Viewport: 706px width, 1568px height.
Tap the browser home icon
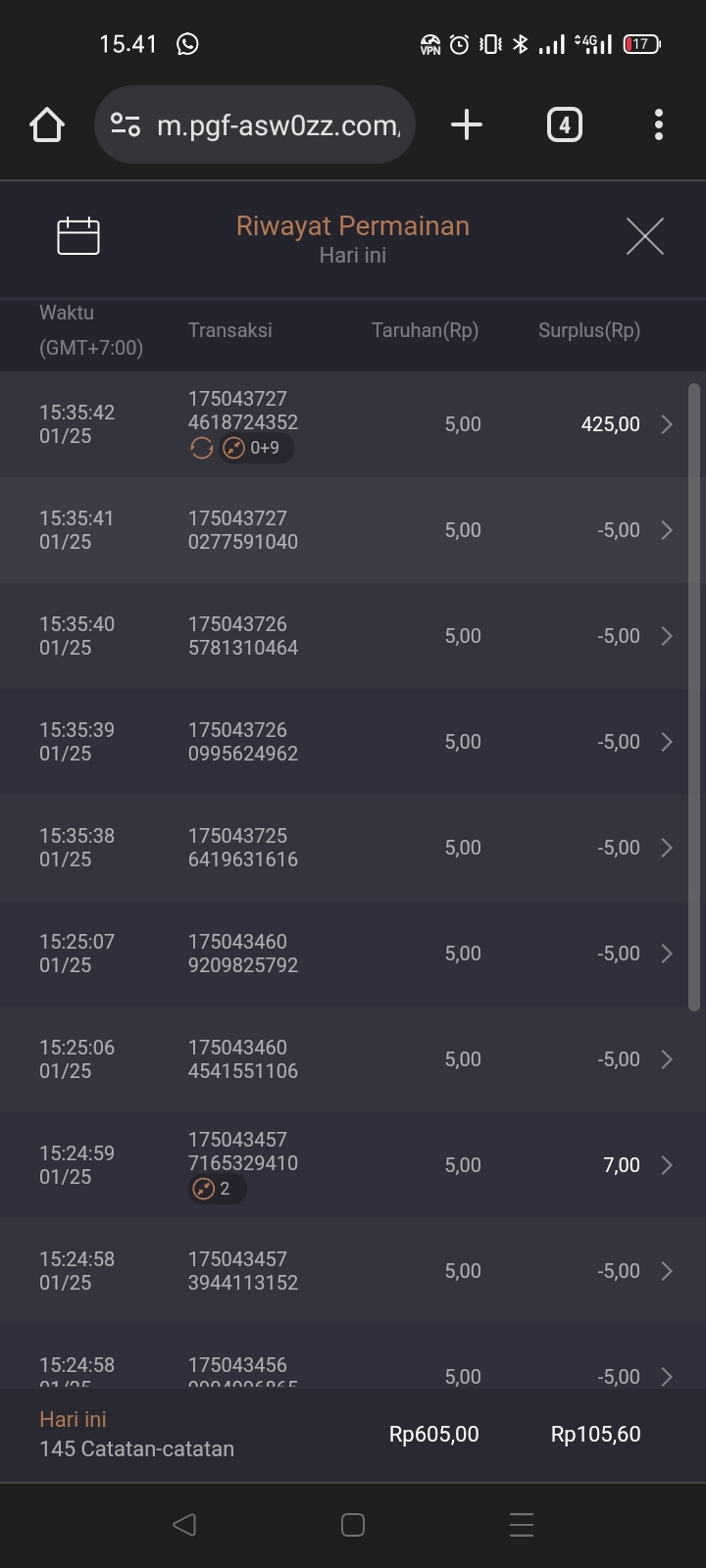(47, 125)
